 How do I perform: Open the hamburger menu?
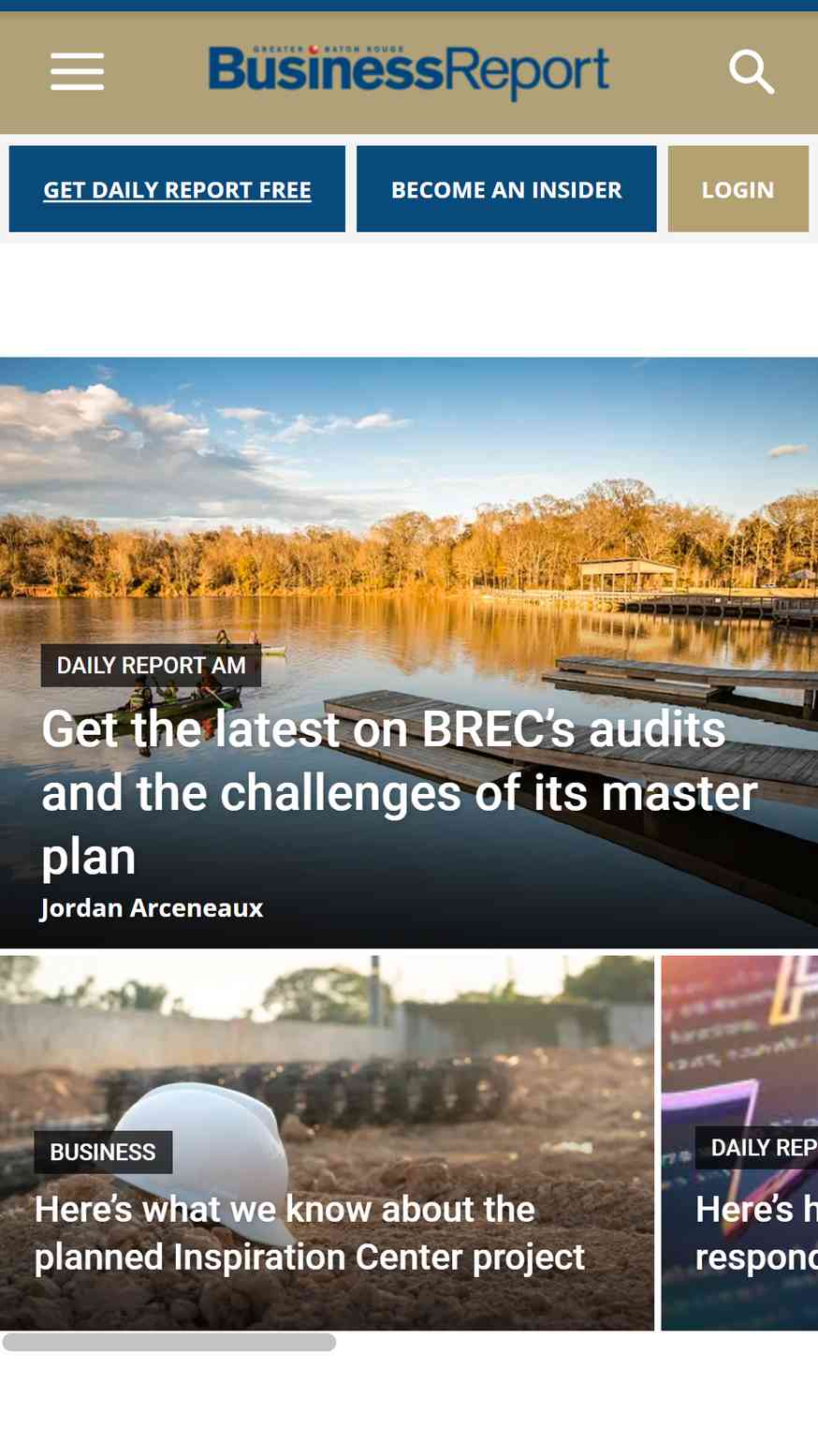(78, 72)
